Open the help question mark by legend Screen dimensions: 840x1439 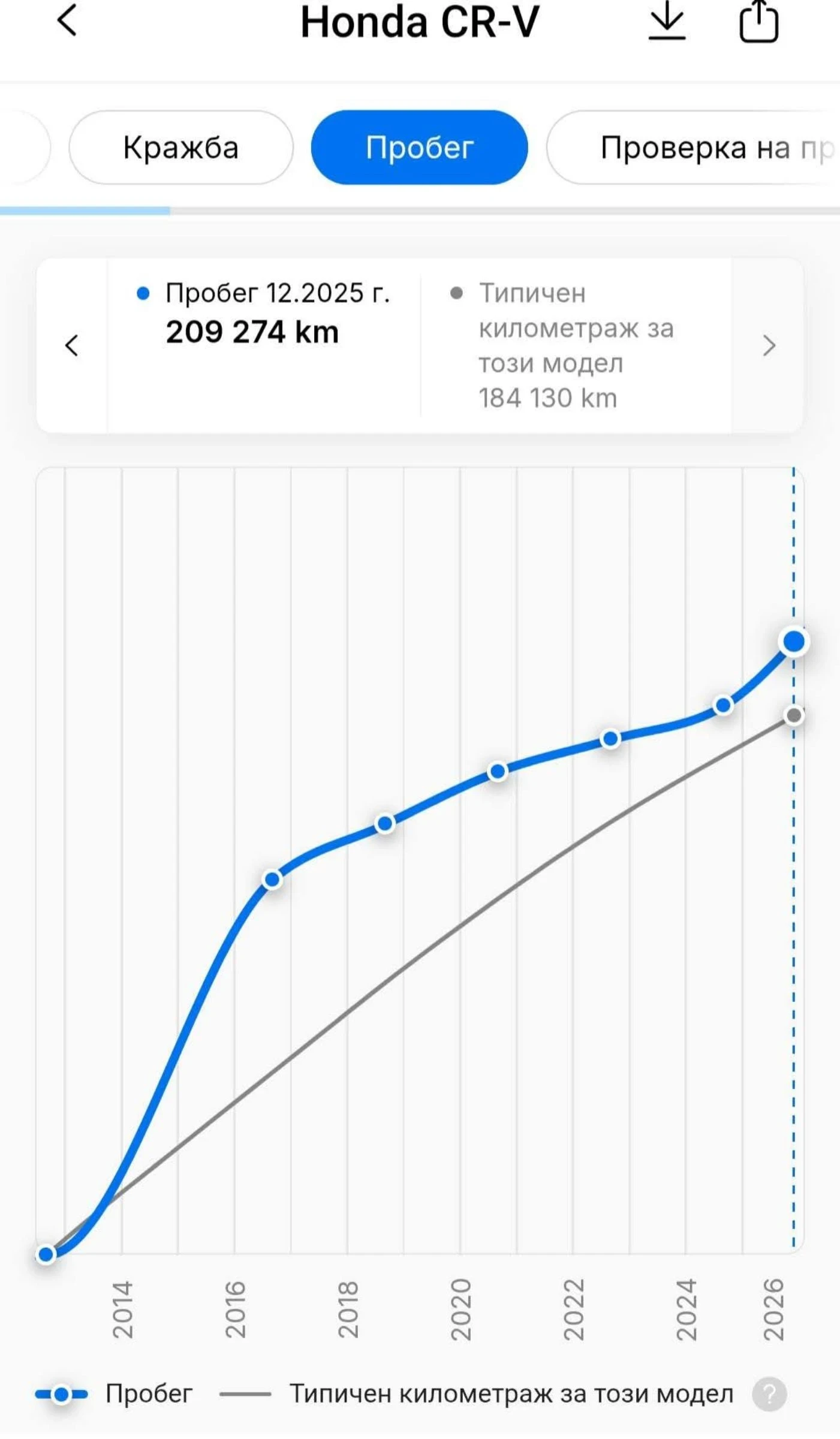(x=769, y=1395)
